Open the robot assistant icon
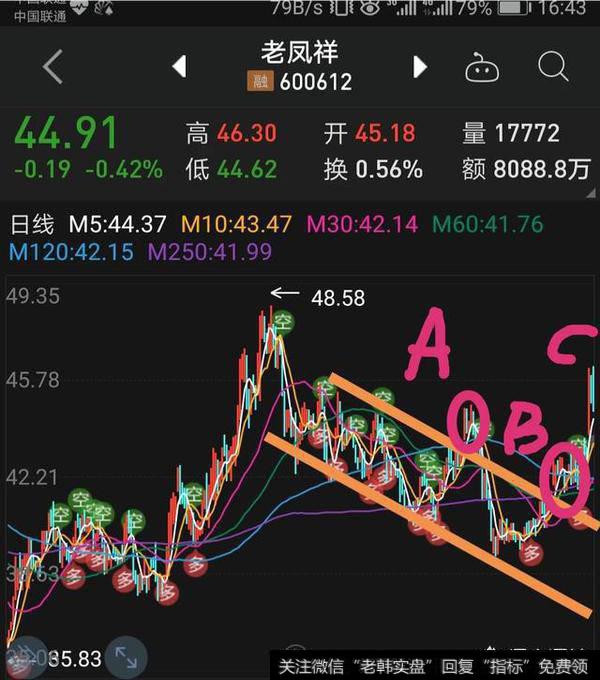600x680 pixels. point(484,67)
